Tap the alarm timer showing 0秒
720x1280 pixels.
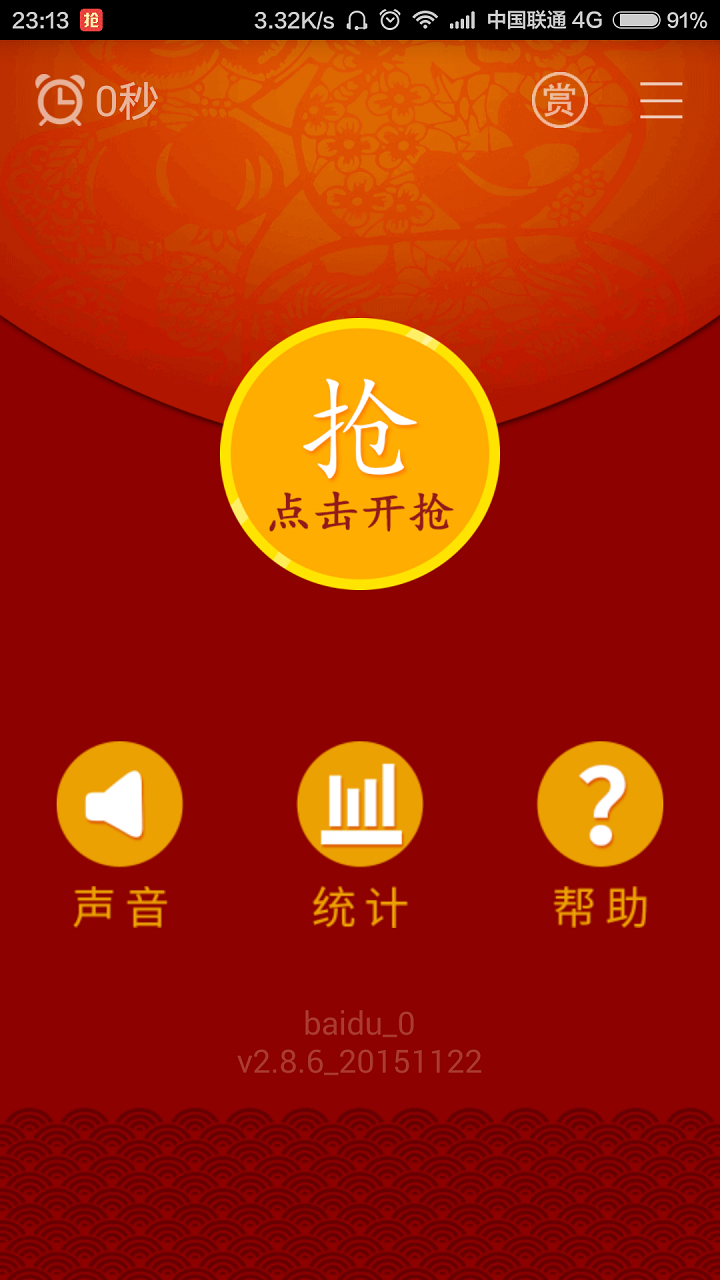pos(97,101)
